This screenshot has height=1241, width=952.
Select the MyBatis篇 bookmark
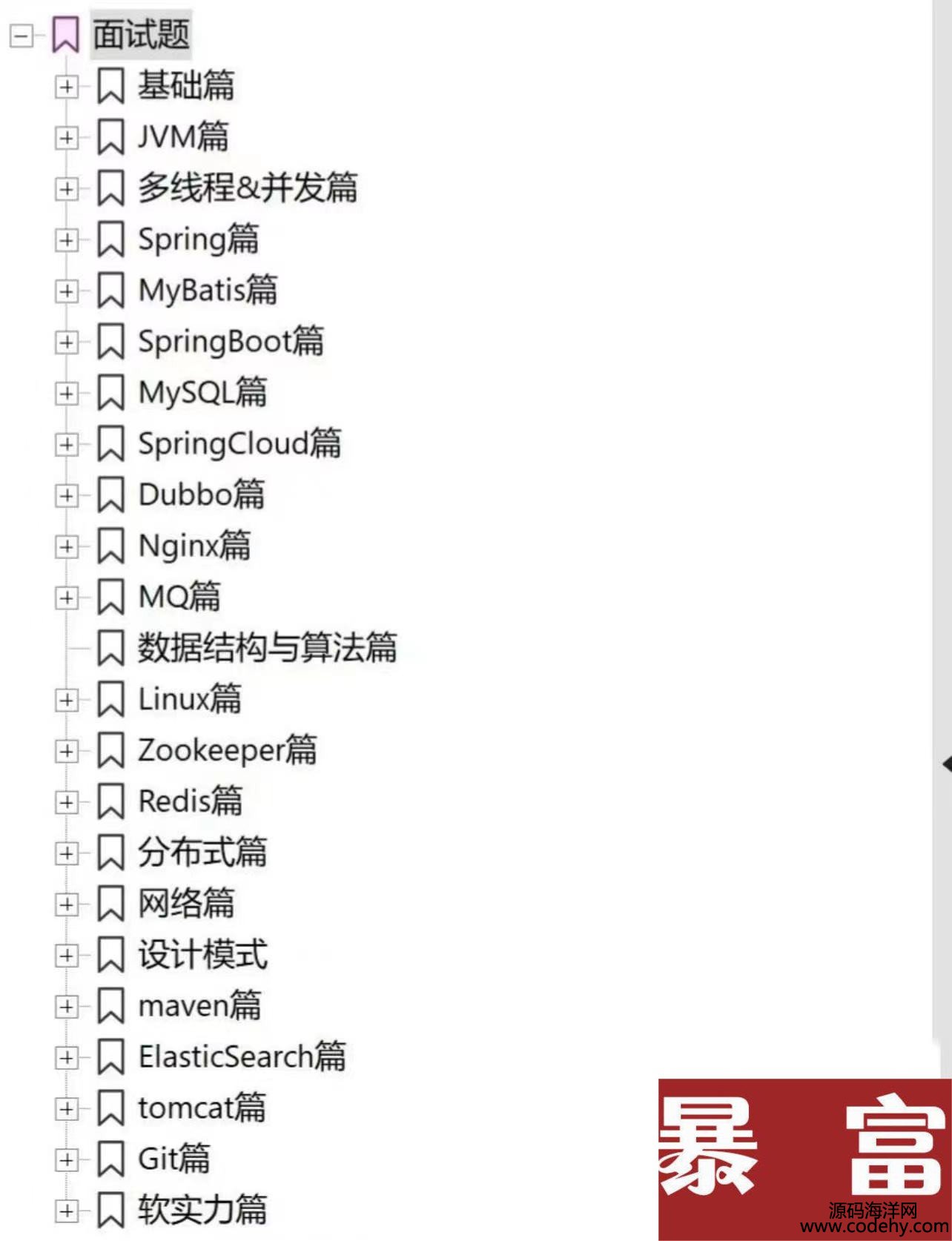click(208, 291)
